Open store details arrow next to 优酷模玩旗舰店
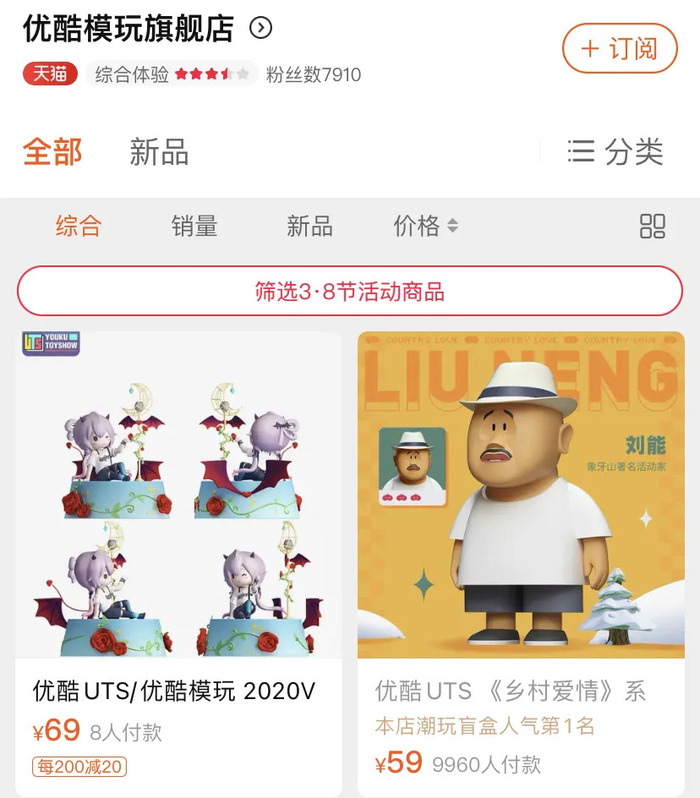Image resolution: width=700 pixels, height=798 pixels. (260, 28)
